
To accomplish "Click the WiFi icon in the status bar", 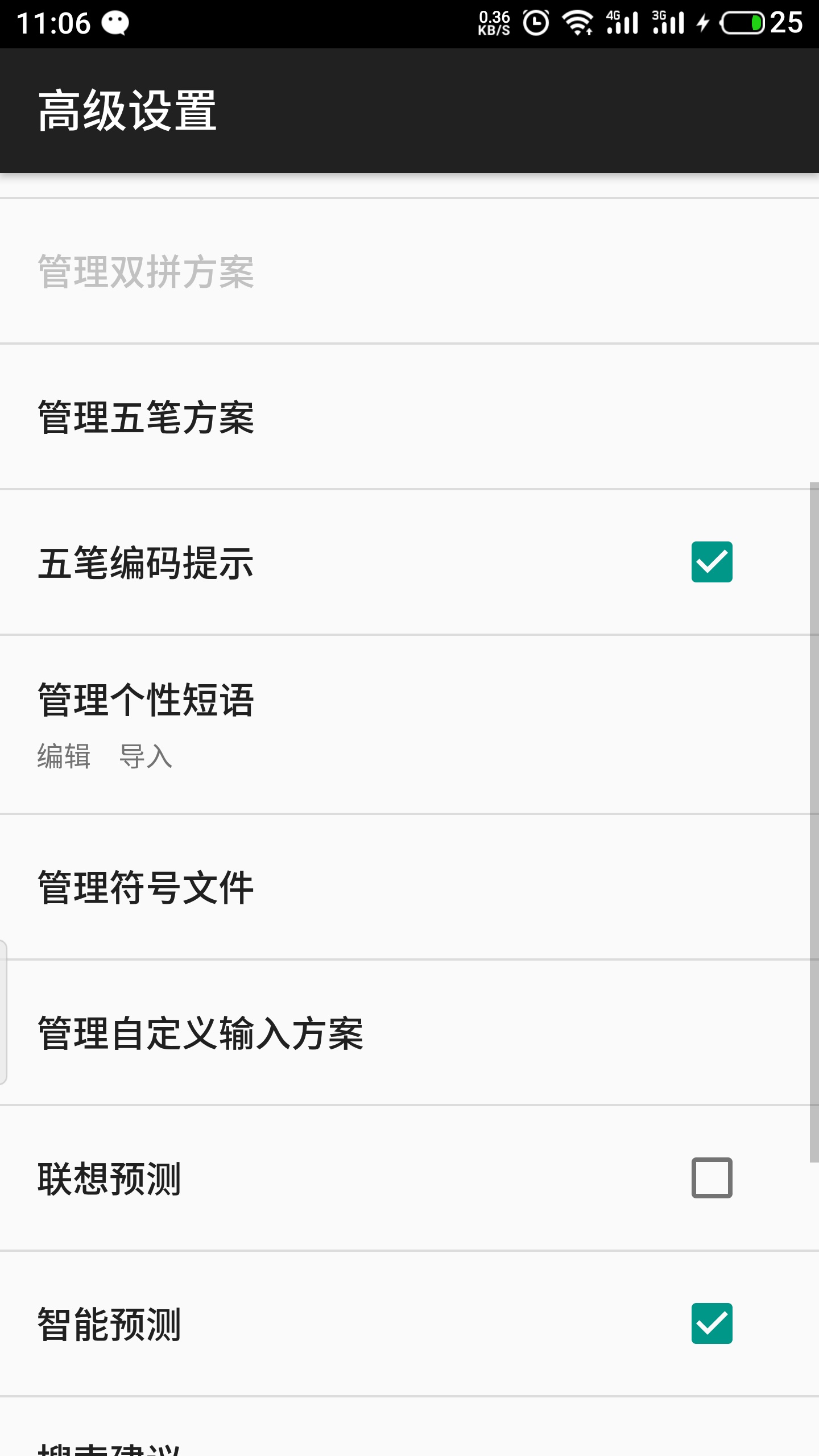I will click(x=578, y=23).
